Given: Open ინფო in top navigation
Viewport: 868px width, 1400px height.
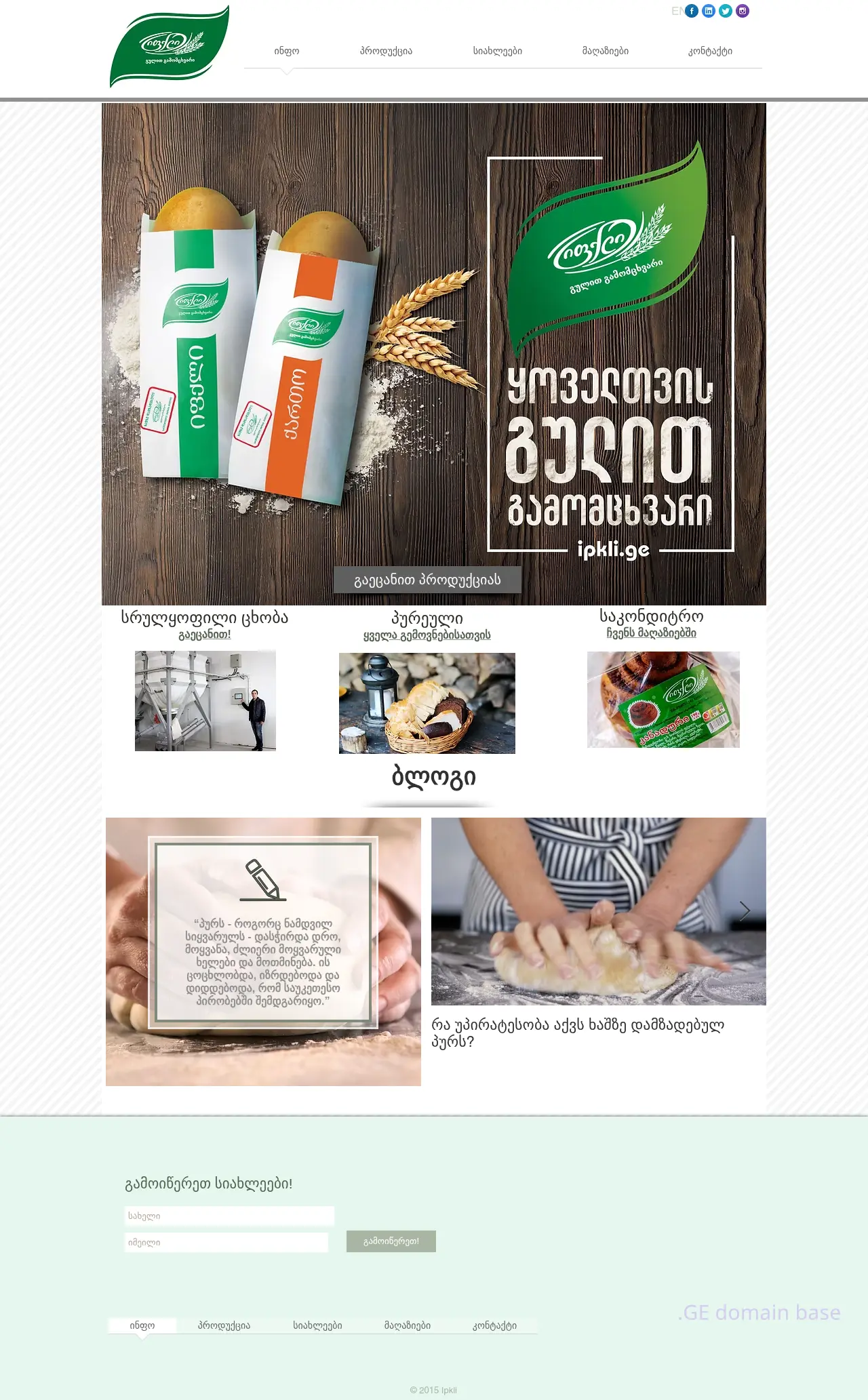Looking at the screenshot, I should pyautogui.click(x=287, y=51).
